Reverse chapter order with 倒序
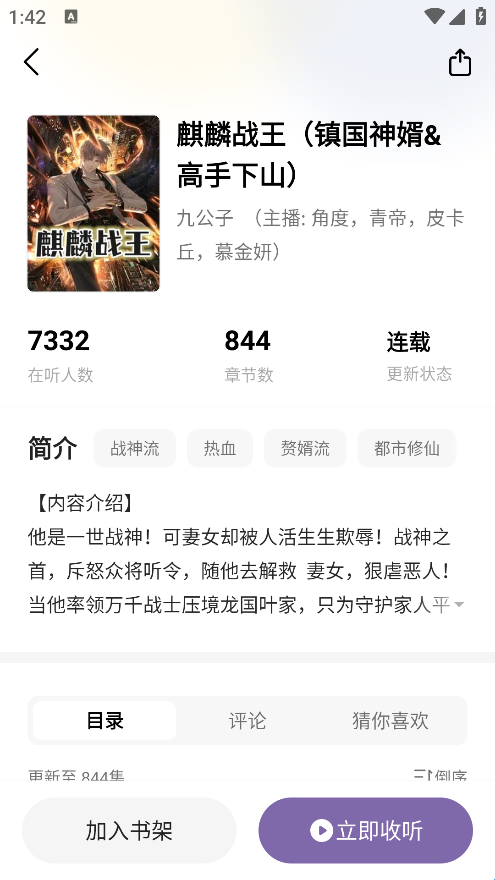Screen dimensions: 495x880 pyautogui.click(x=441, y=776)
